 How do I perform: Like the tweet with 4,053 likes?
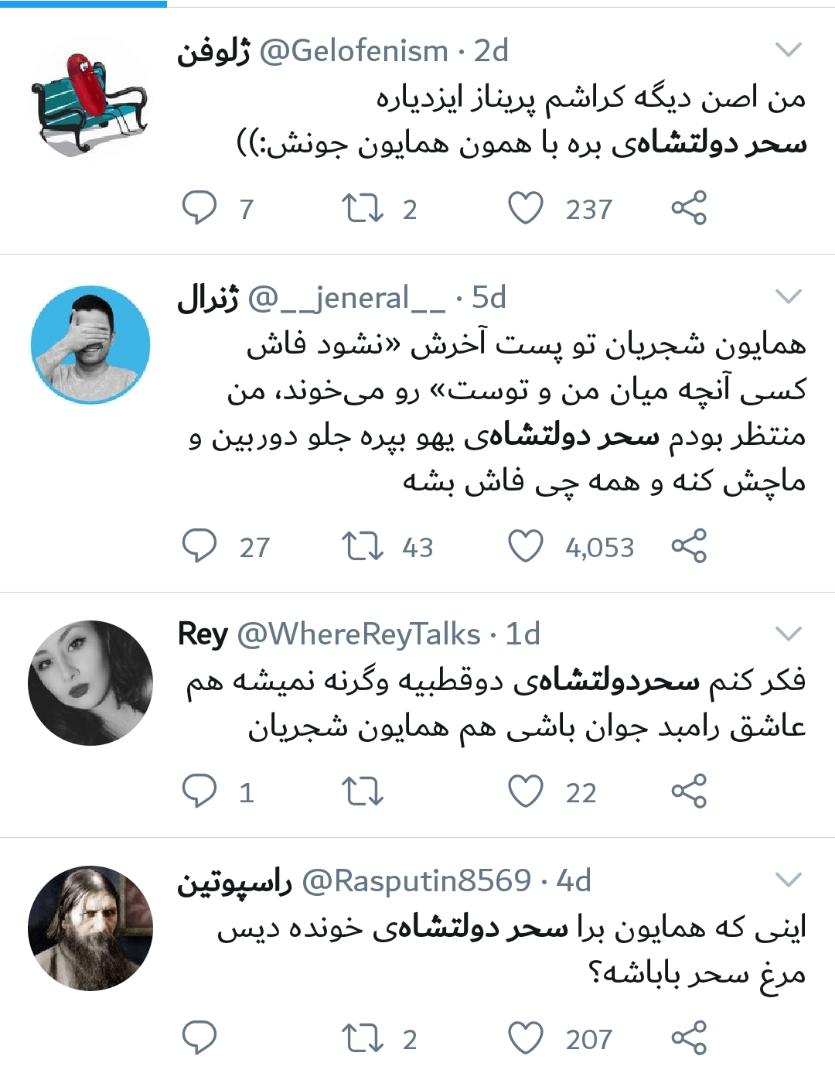[x=525, y=546]
